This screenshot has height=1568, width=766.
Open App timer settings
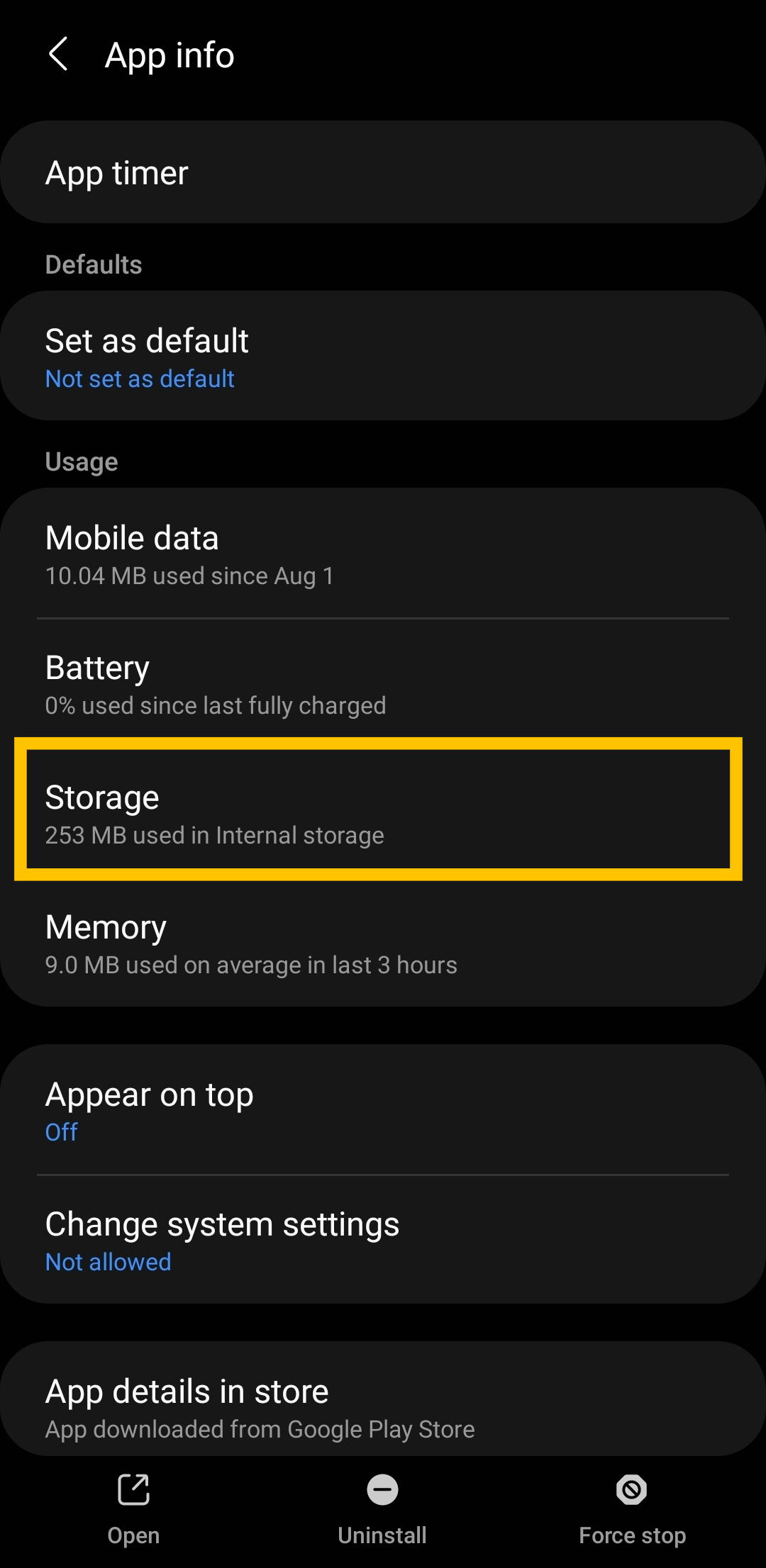[x=383, y=172]
